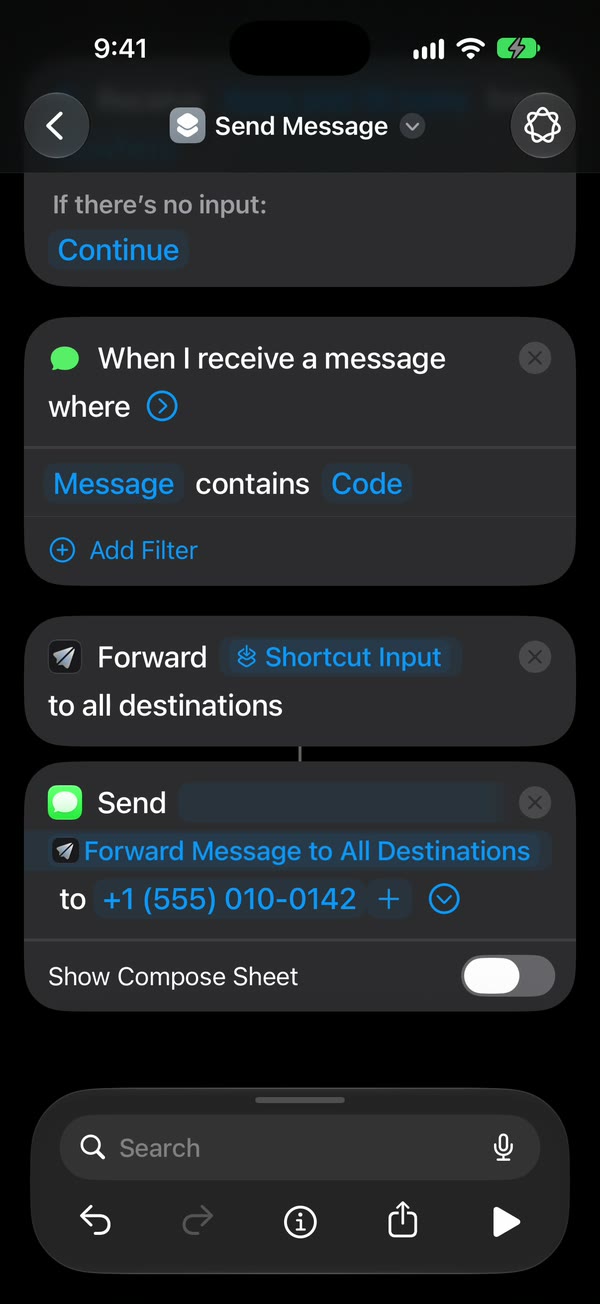Select the Forward Message to All Destinations variable
Viewport: 600px width, 1304px height.
point(290,851)
